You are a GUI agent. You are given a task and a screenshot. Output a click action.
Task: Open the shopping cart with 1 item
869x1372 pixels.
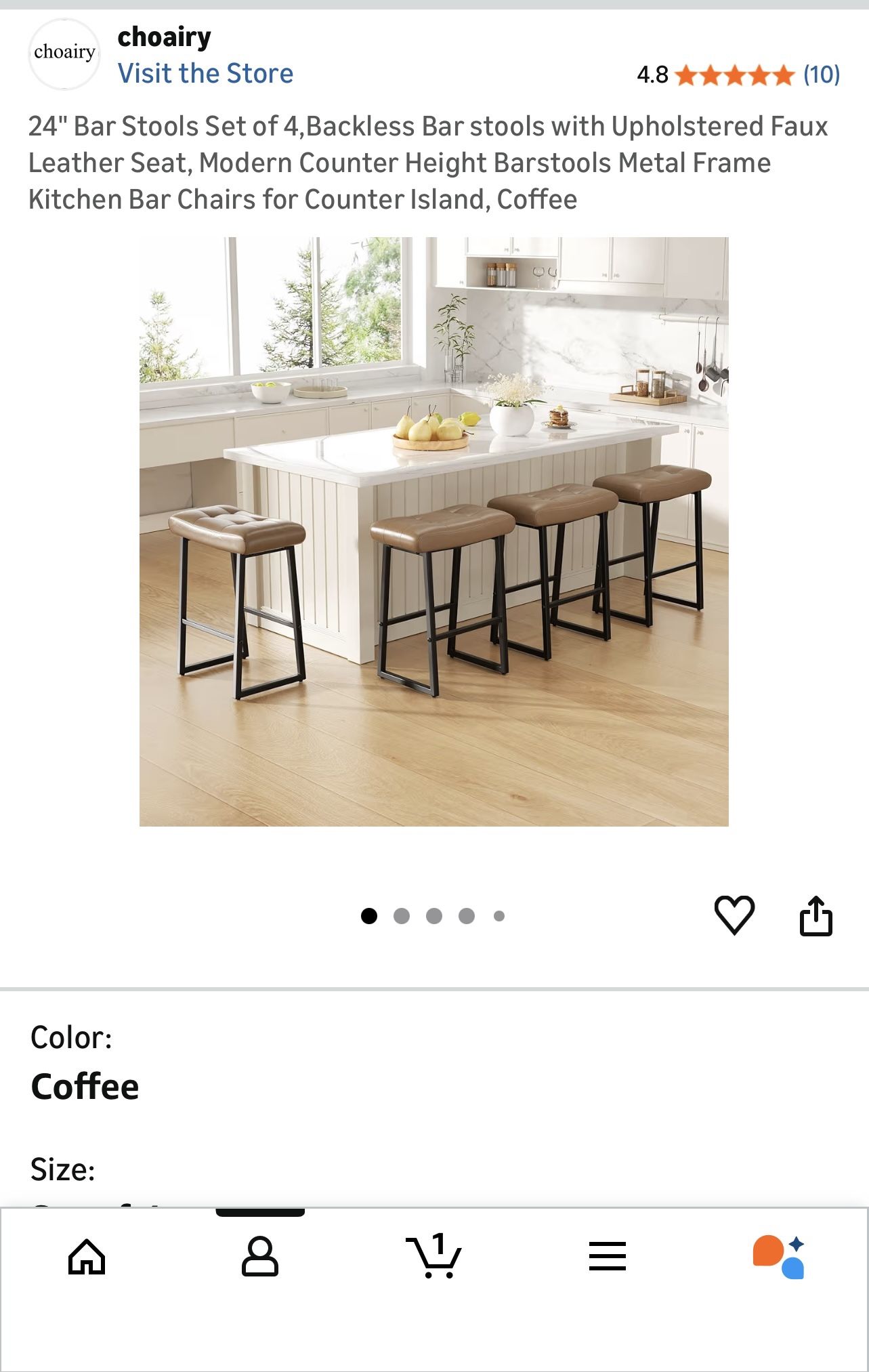coord(433,1255)
